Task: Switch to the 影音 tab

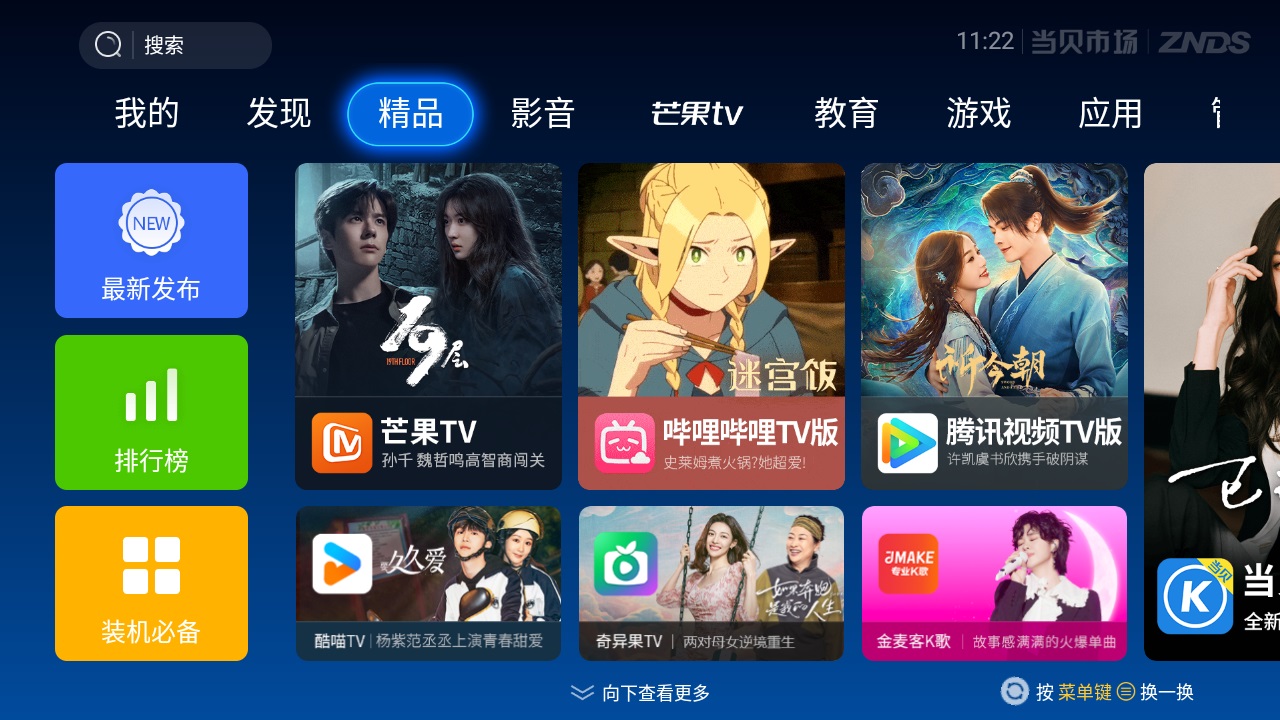Action: click(x=543, y=114)
